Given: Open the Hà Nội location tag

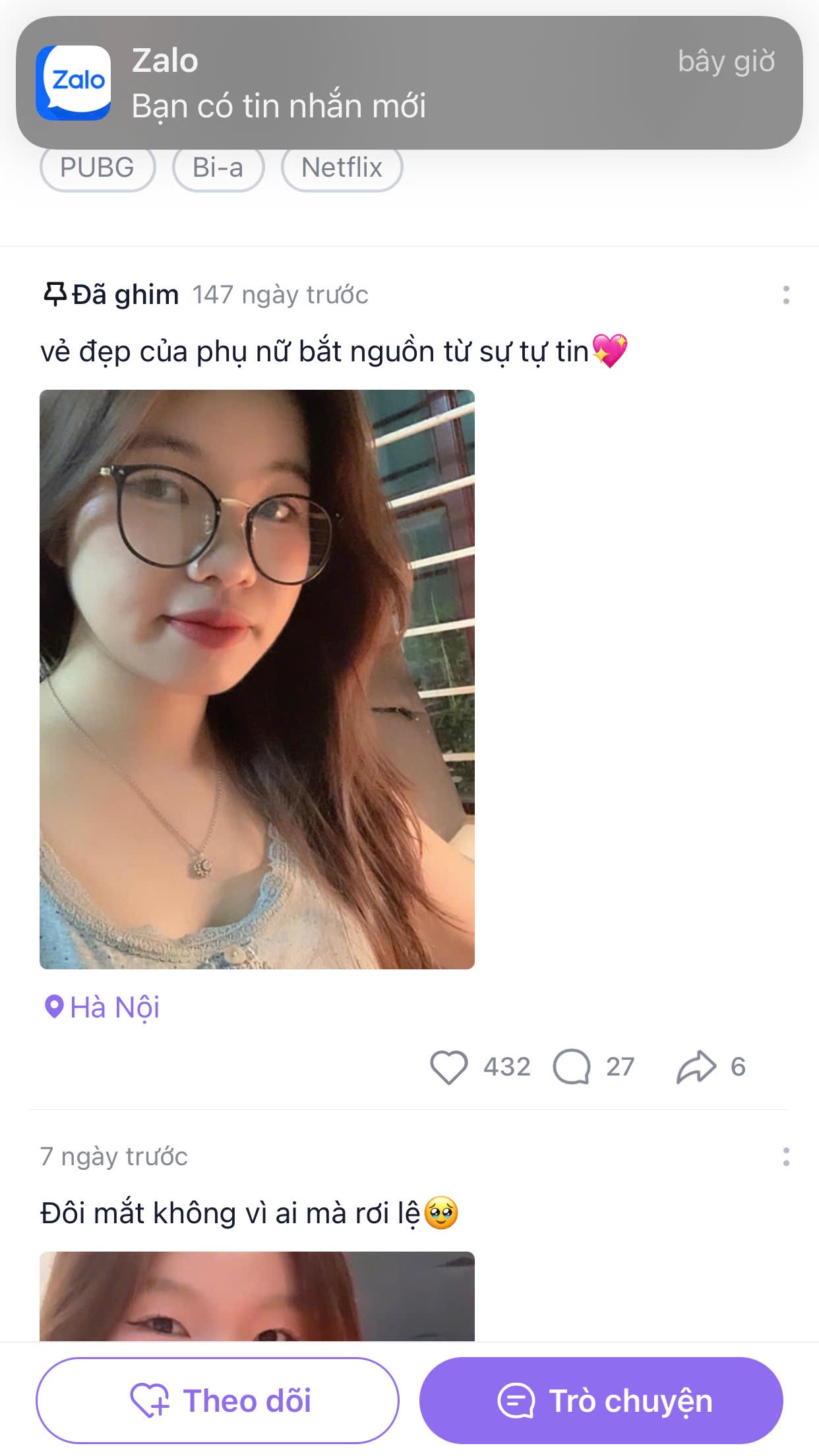Looking at the screenshot, I should click(102, 1008).
